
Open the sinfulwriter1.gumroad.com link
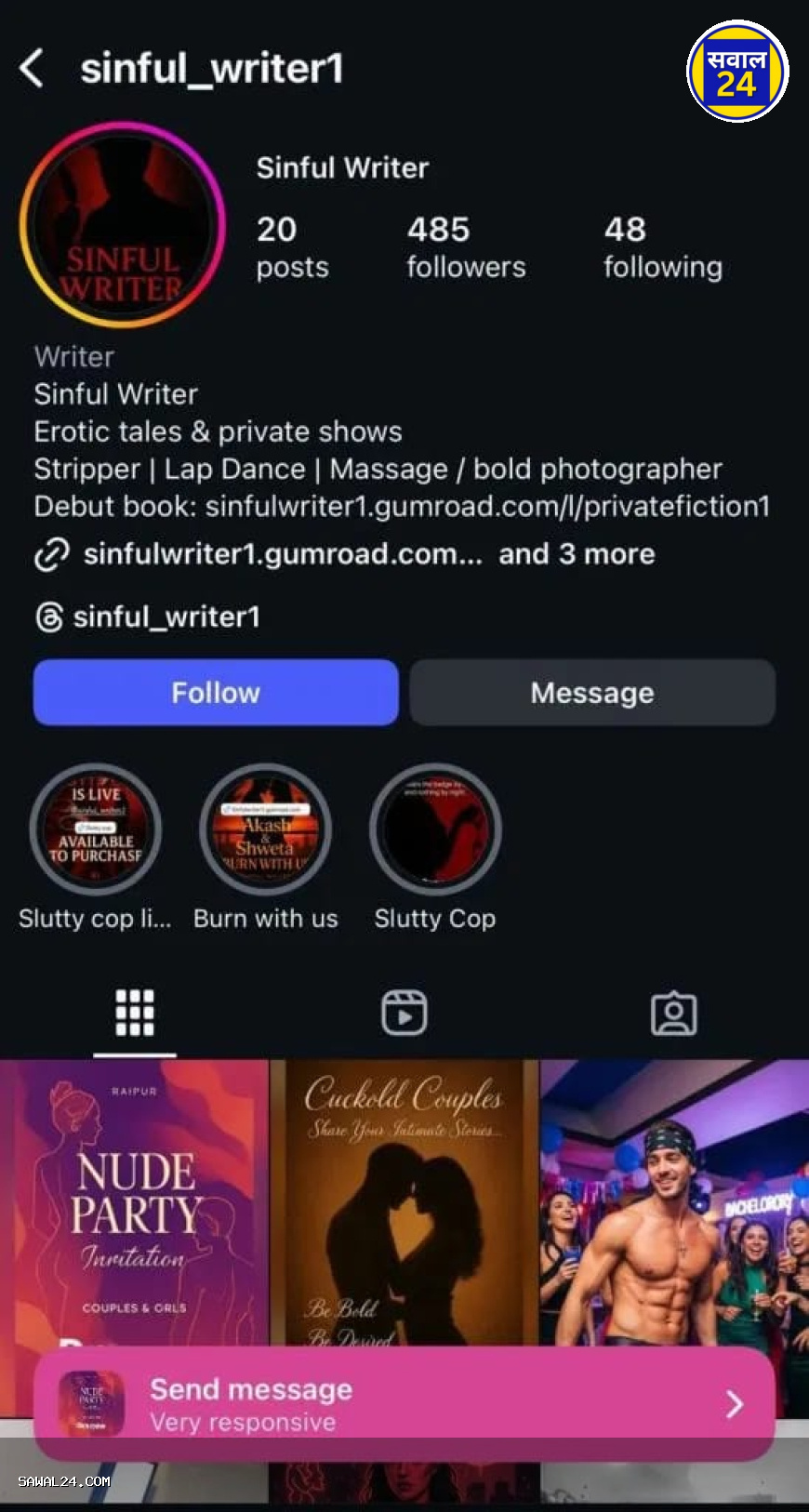coord(283,554)
